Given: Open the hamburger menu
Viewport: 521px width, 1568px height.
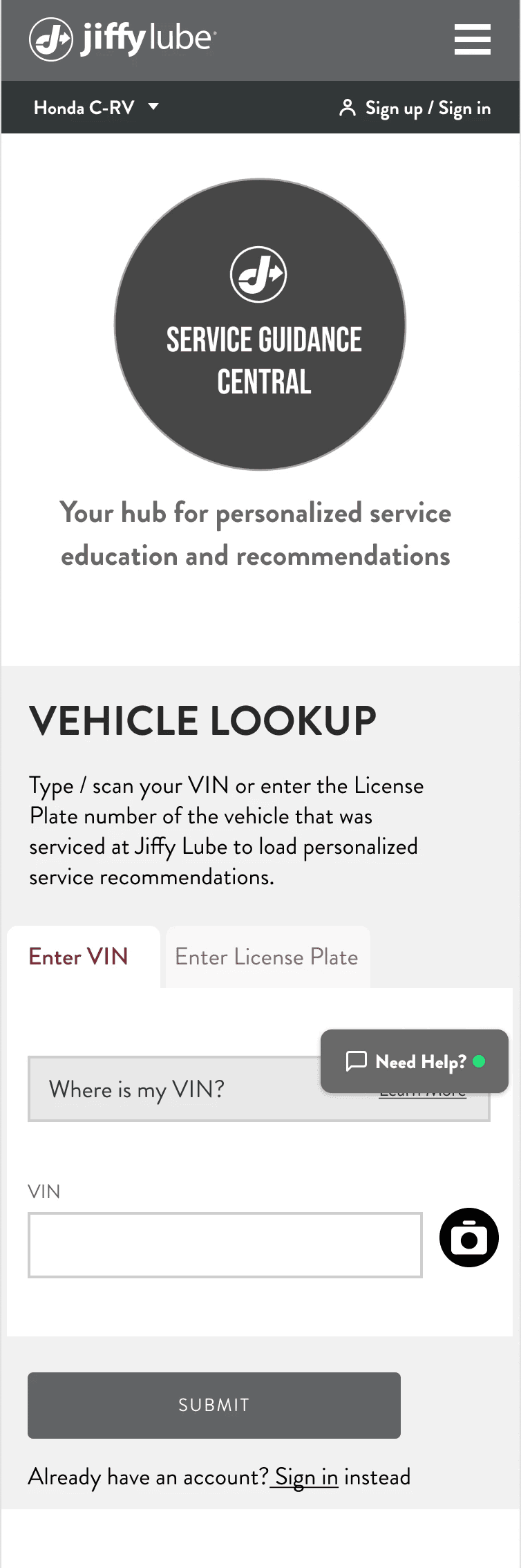Looking at the screenshot, I should coord(473,39).
